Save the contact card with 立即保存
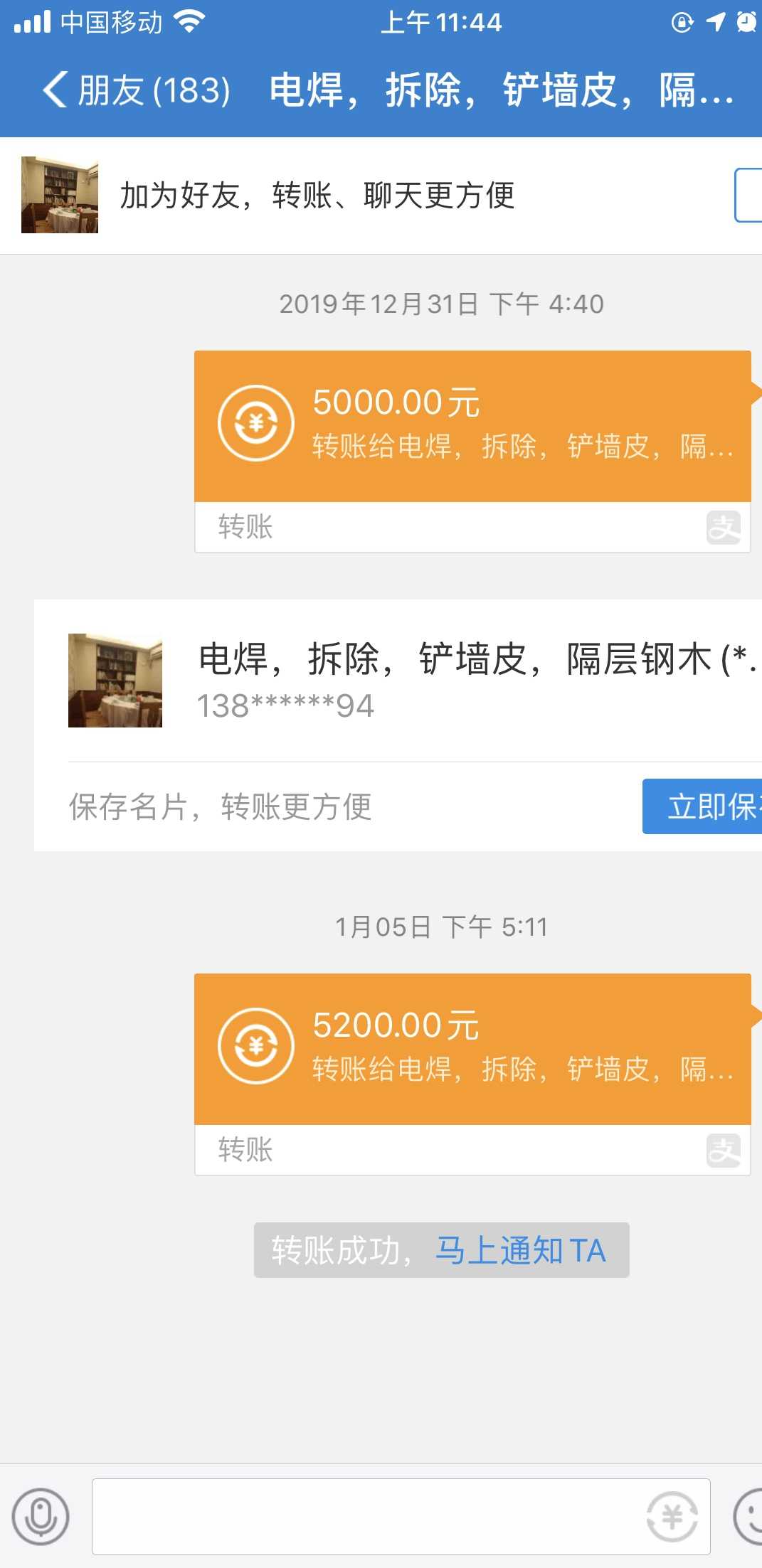The image size is (762, 1568). point(703,806)
